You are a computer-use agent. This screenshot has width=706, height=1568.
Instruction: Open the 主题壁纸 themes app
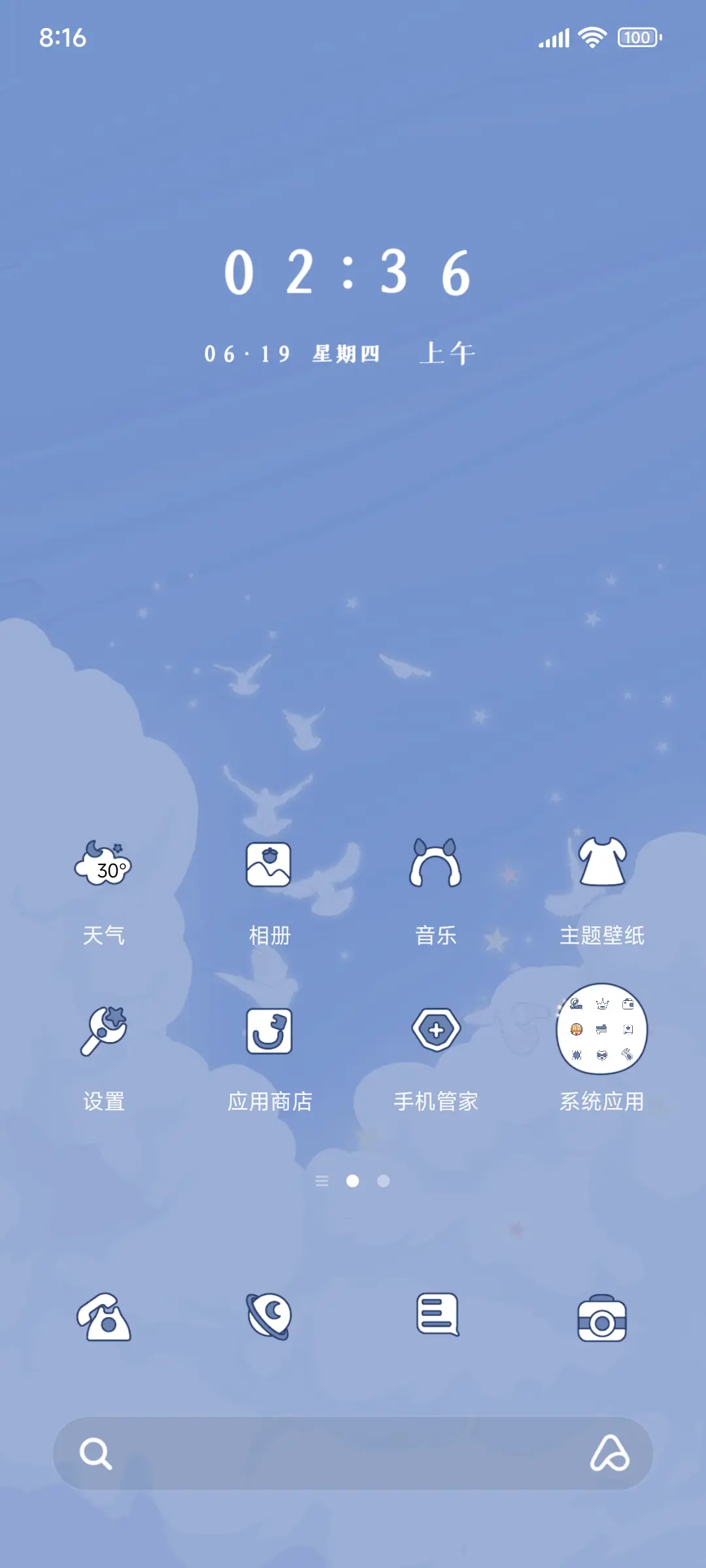point(601,866)
